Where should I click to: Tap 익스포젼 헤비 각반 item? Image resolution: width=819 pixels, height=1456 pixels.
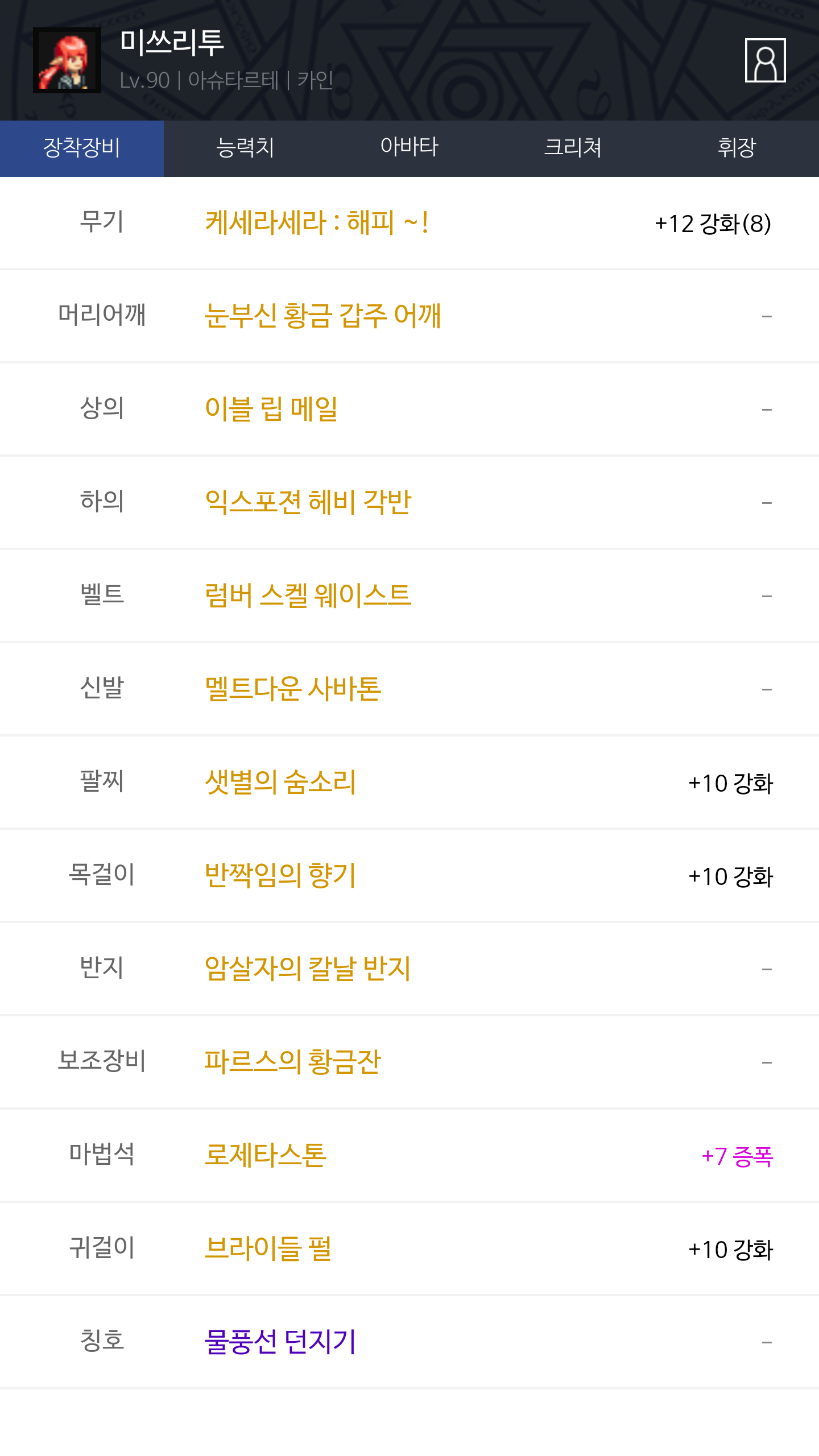click(x=308, y=502)
